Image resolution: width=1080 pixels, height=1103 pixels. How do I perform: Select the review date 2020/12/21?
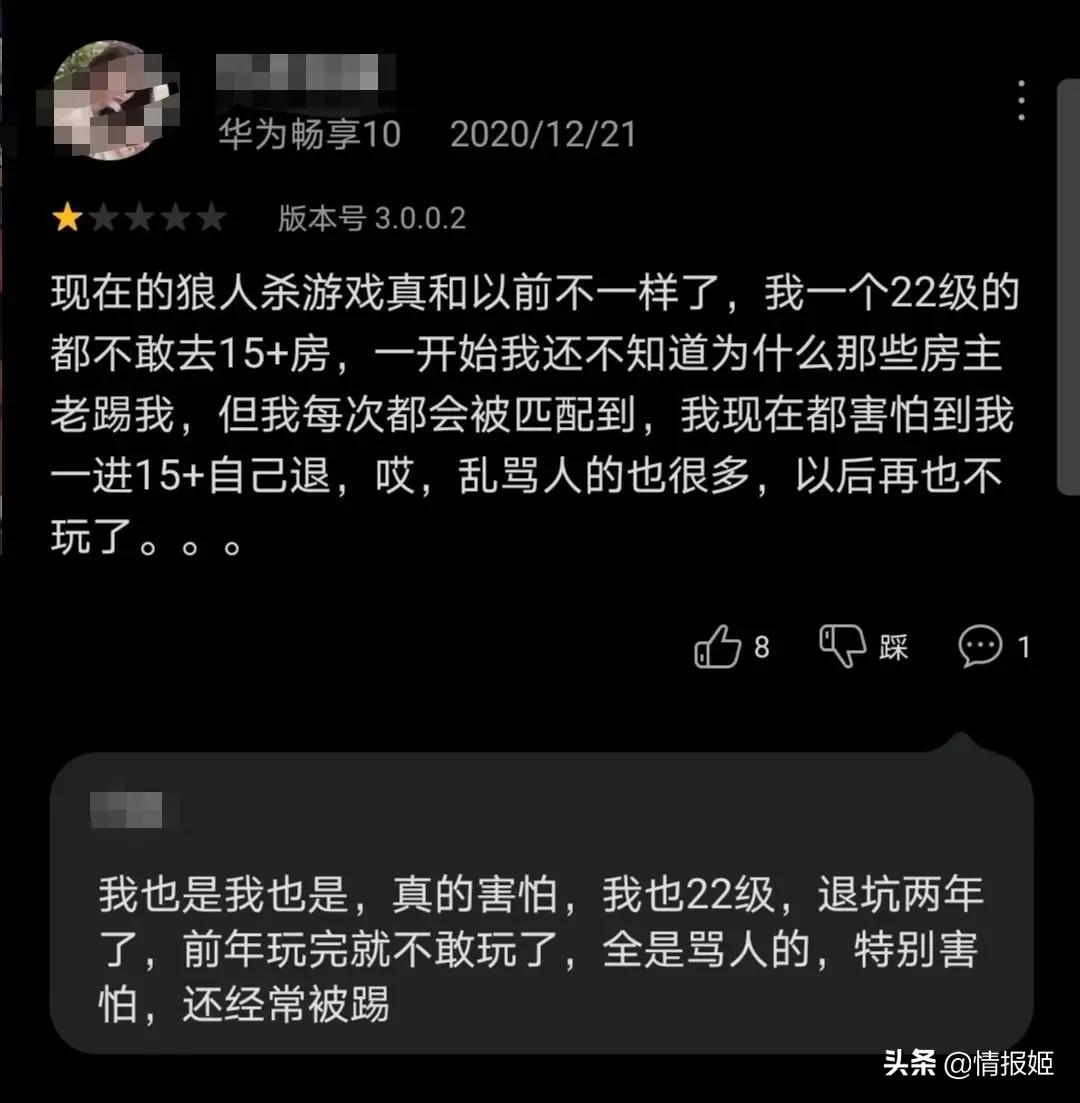tap(545, 133)
